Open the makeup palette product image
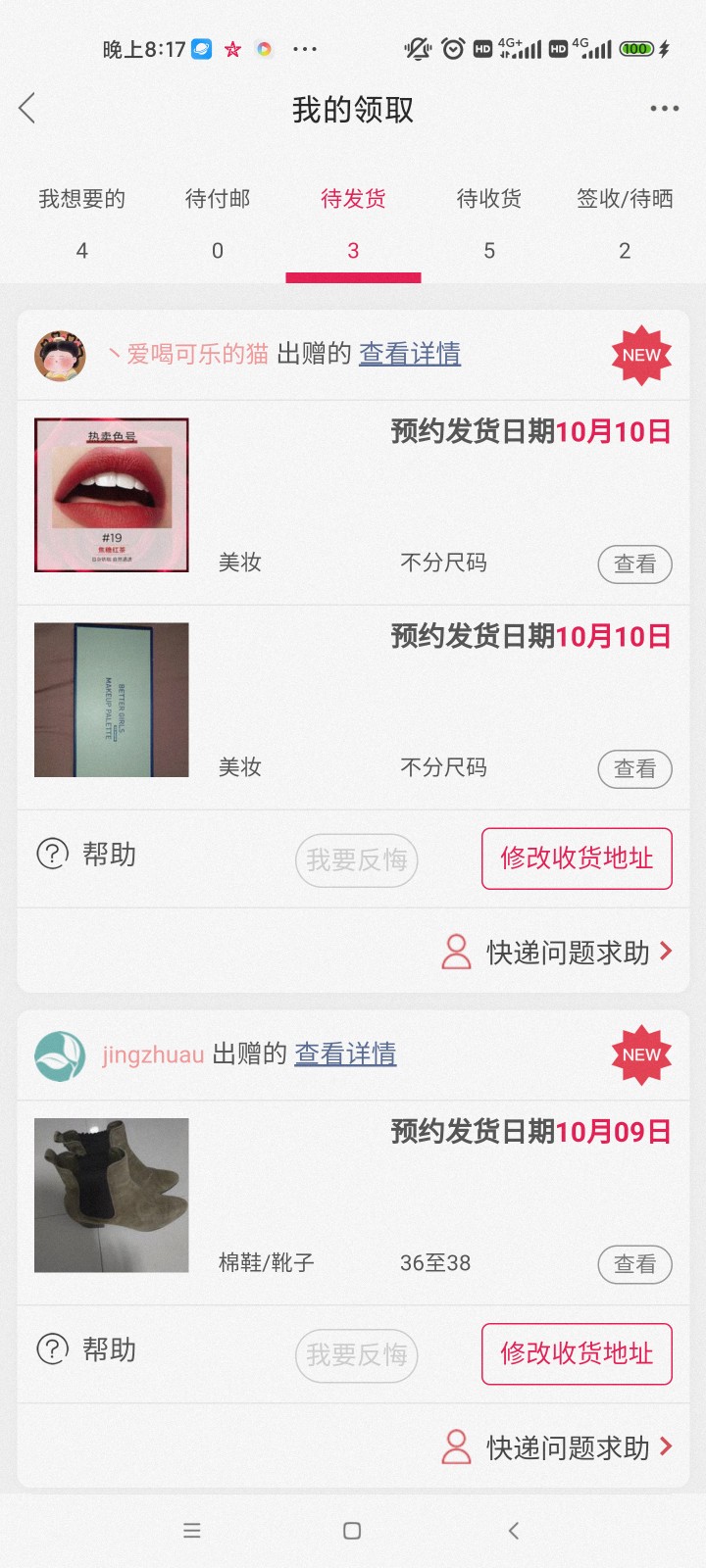Viewport: 706px width, 1568px height. 112,700
